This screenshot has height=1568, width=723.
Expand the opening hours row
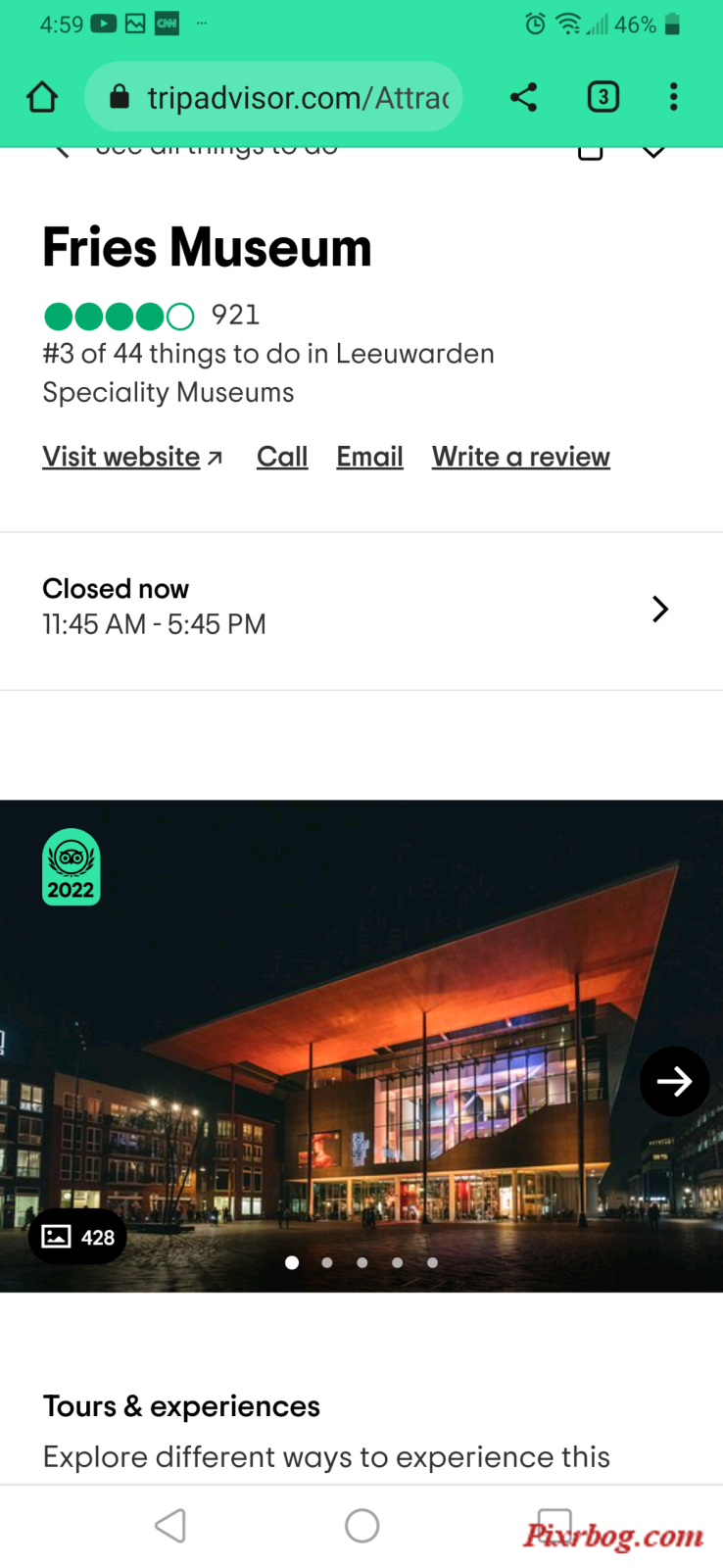(361, 609)
